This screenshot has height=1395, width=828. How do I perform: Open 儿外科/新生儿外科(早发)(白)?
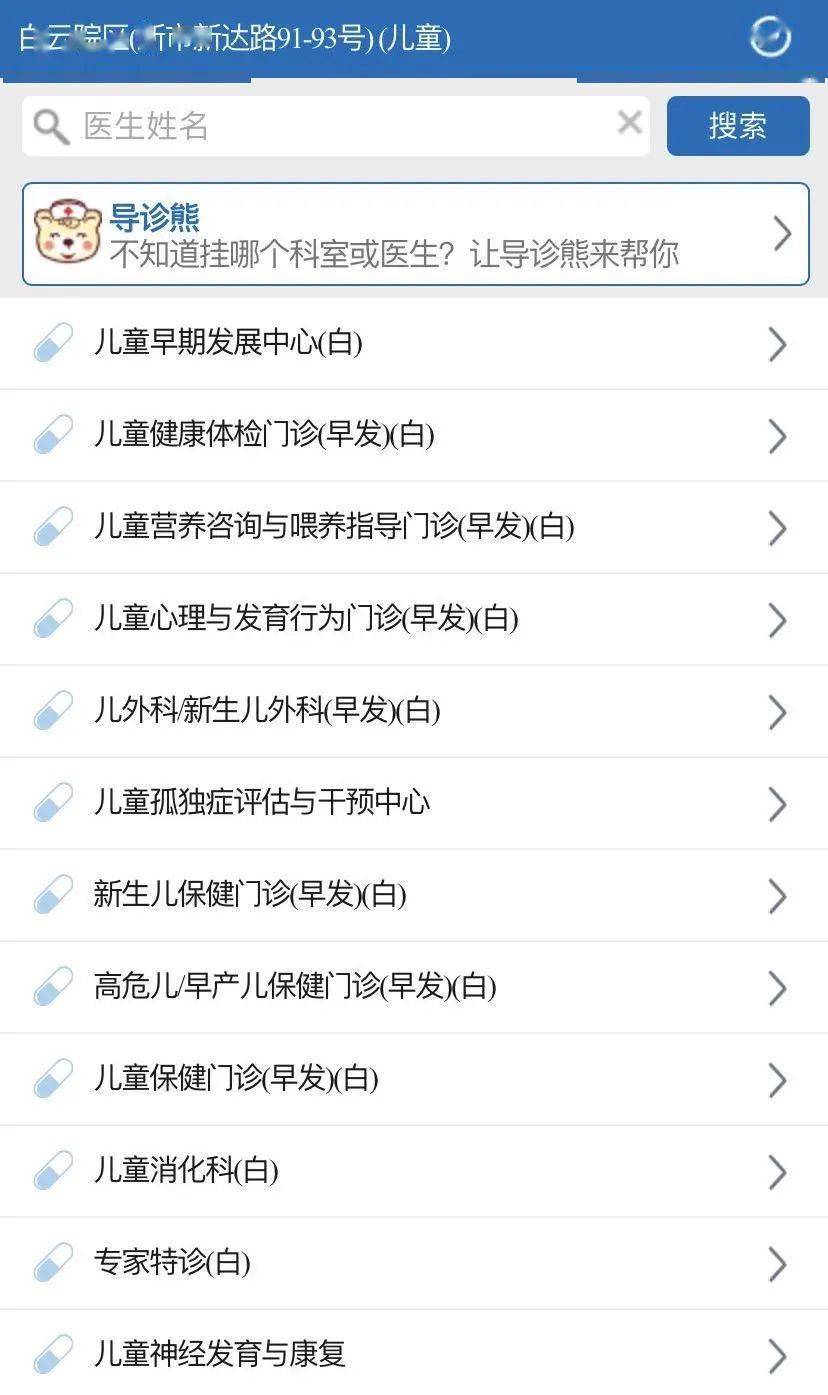point(414,712)
